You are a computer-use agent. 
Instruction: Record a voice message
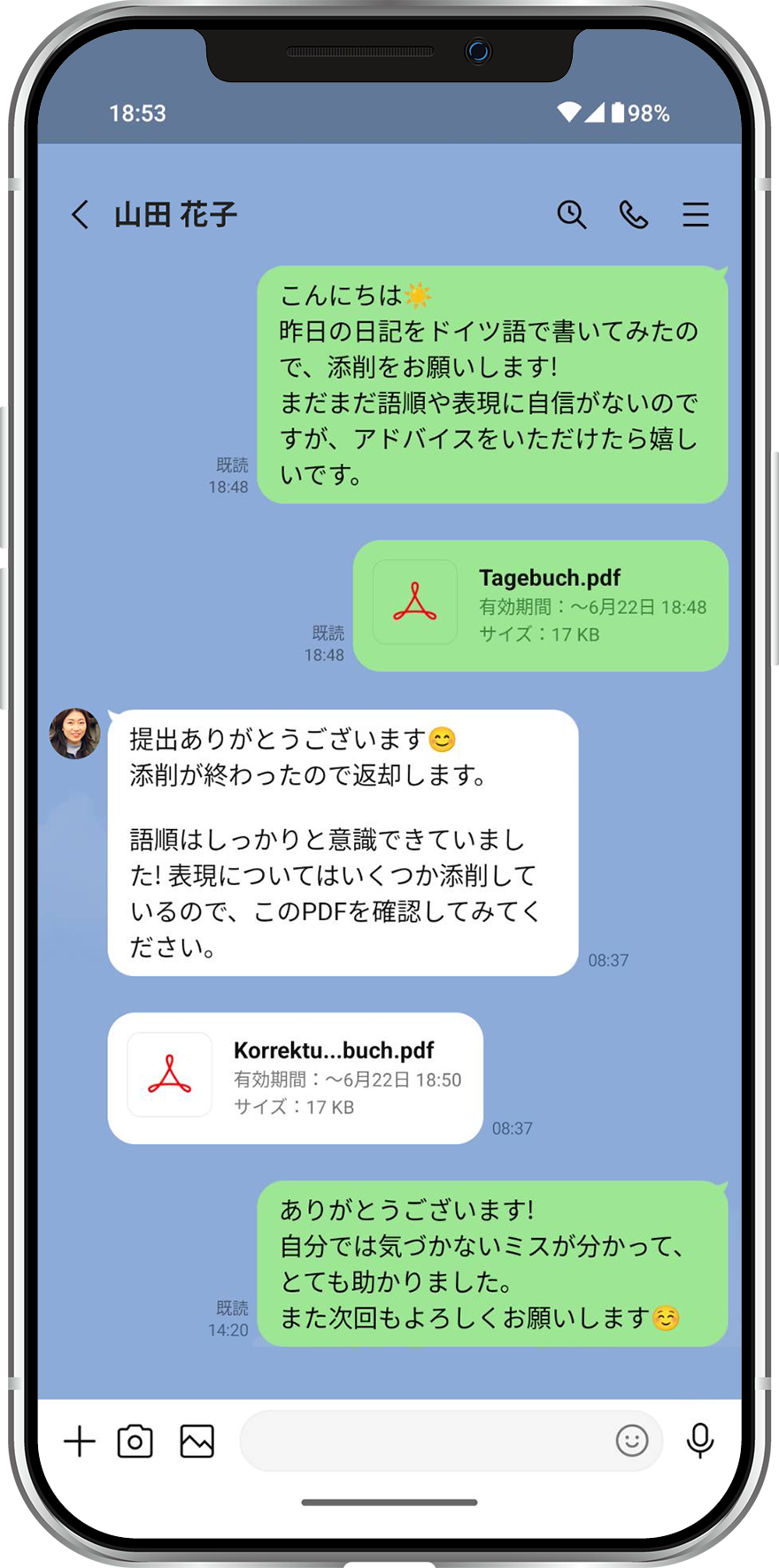coord(700,1441)
